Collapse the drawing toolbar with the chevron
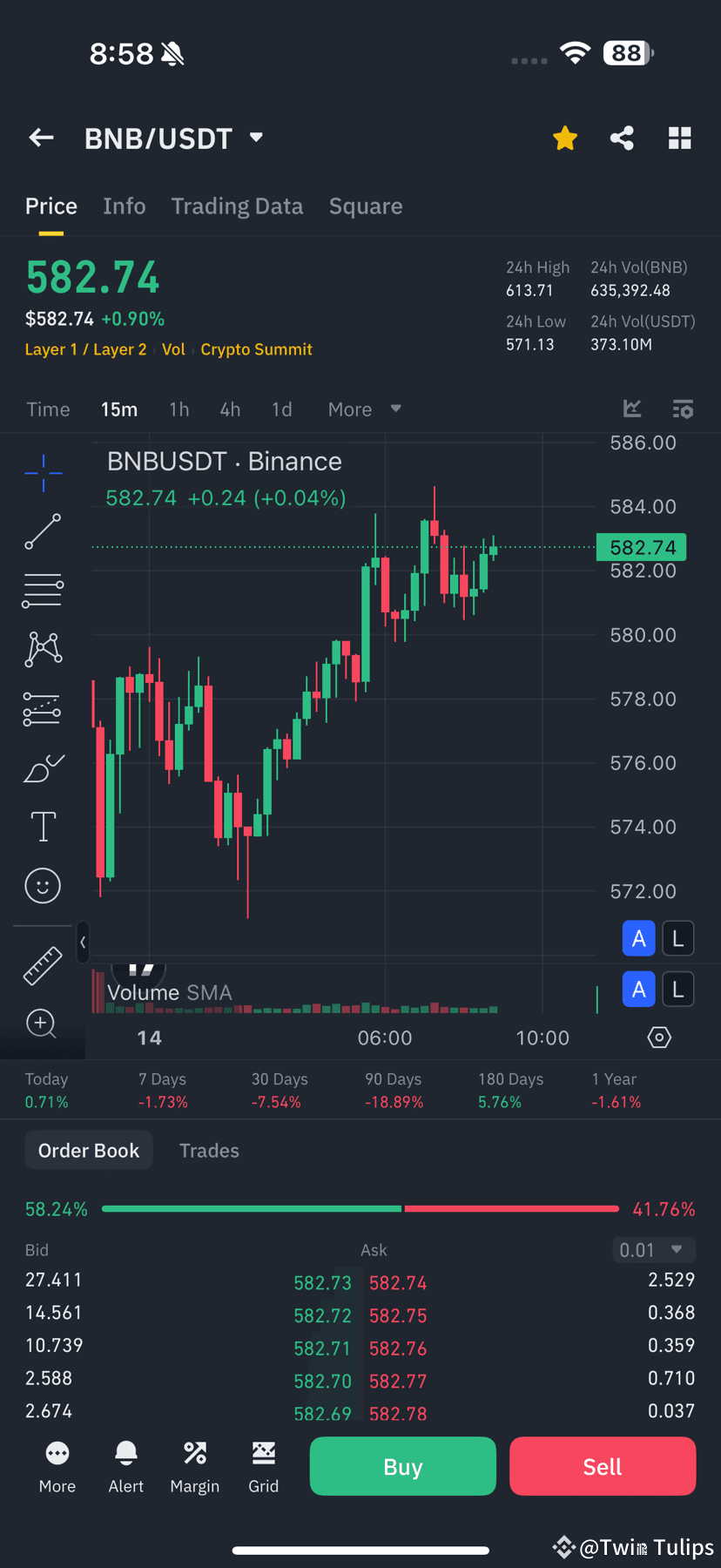The image size is (721, 1568). (83, 942)
